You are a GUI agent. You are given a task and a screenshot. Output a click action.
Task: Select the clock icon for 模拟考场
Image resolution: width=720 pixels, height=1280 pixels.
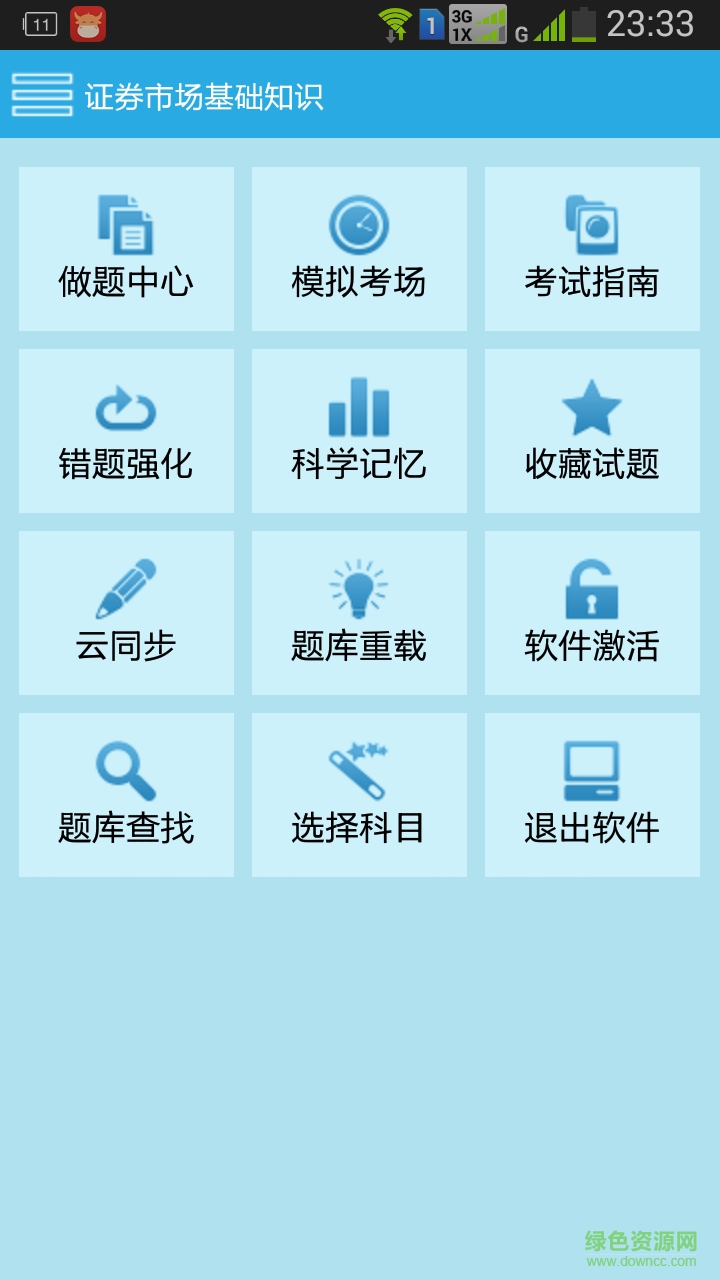[359, 222]
